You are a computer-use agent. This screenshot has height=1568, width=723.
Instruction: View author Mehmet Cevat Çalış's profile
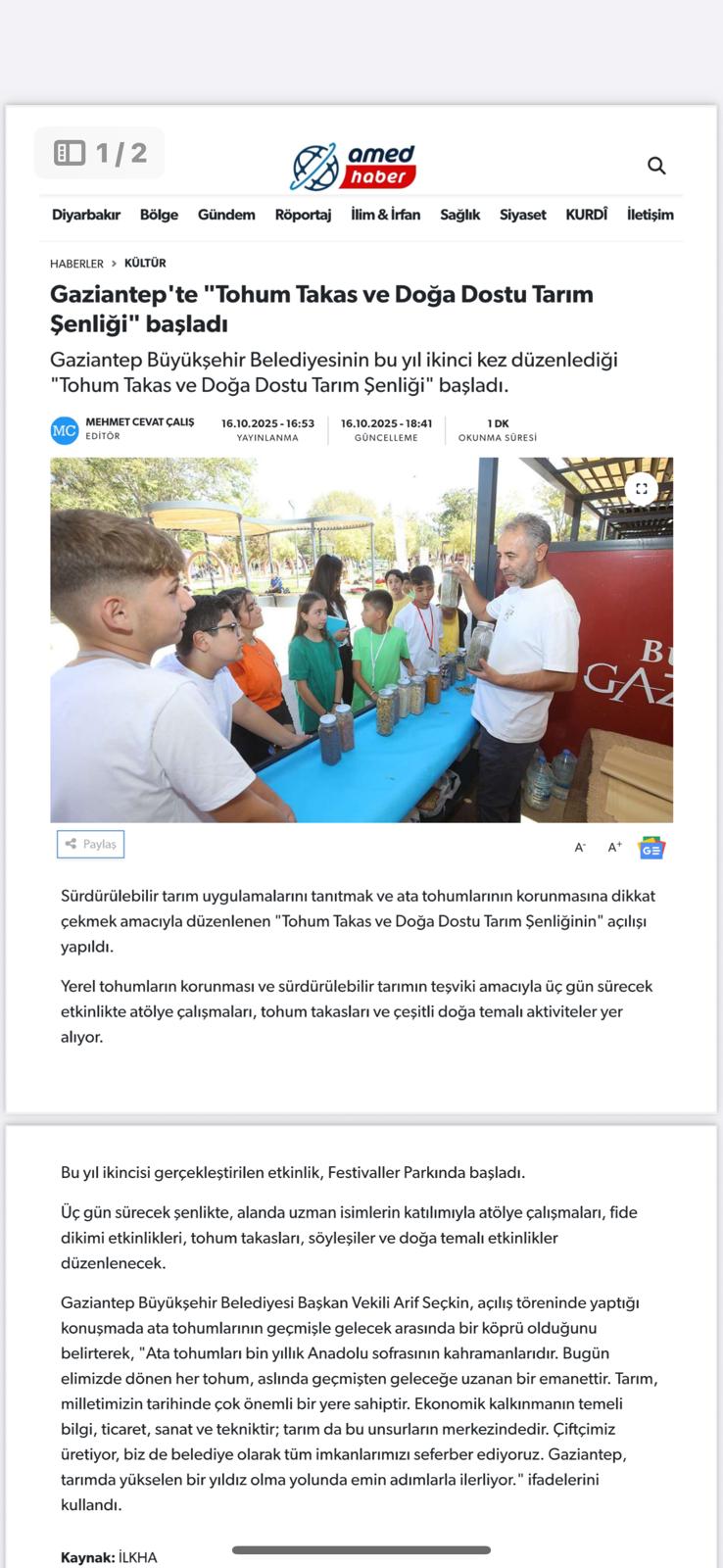pyautogui.click(x=139, y=422)
